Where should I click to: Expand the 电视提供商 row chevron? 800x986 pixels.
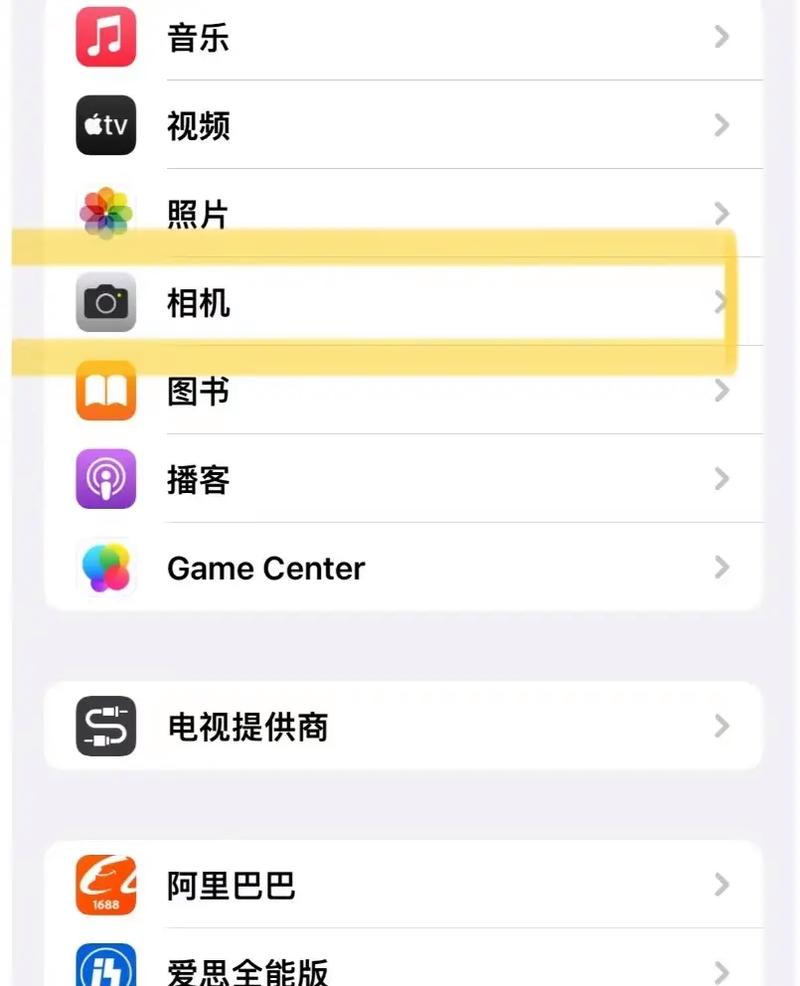click(x=722, y=727)
